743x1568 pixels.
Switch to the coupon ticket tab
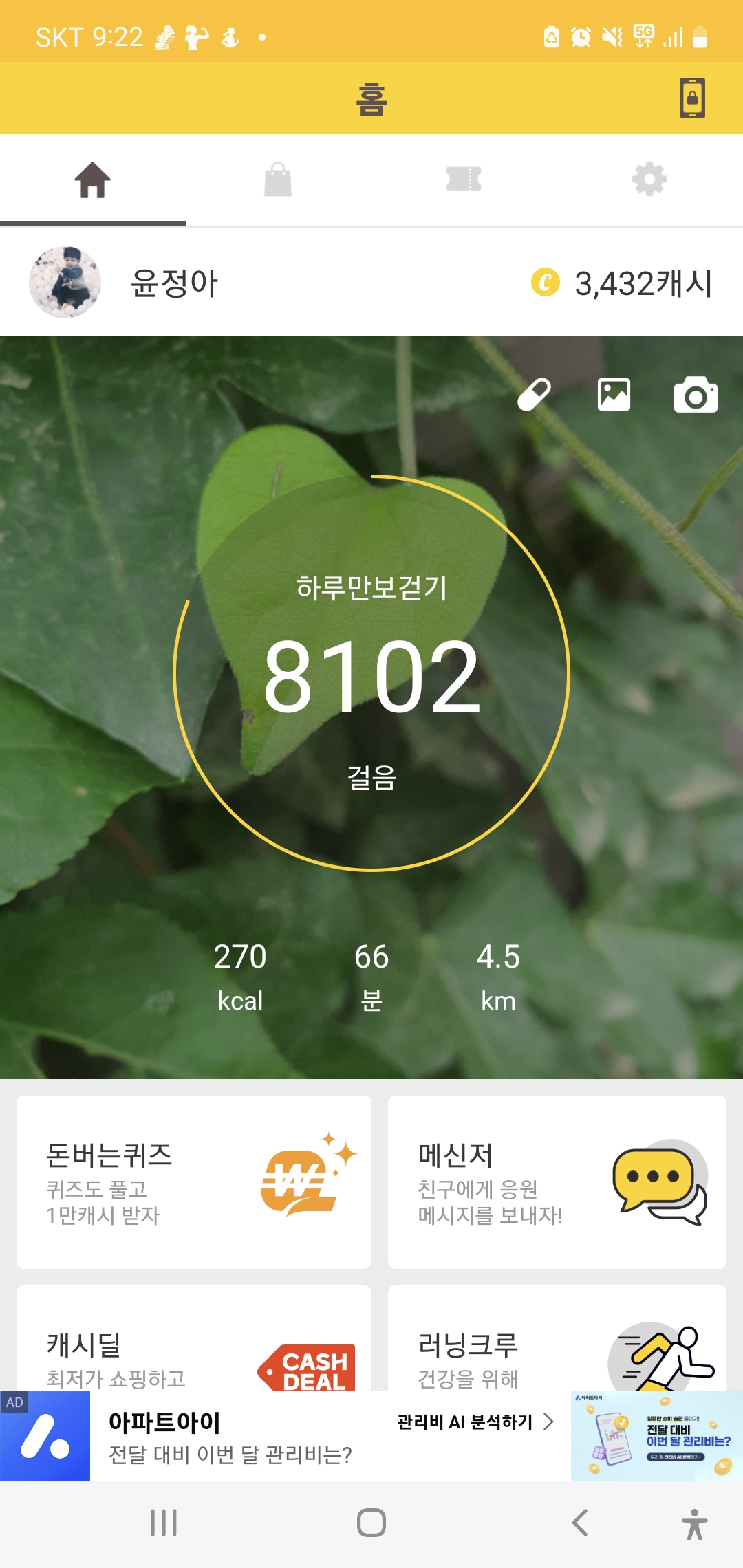click(464, 180)
